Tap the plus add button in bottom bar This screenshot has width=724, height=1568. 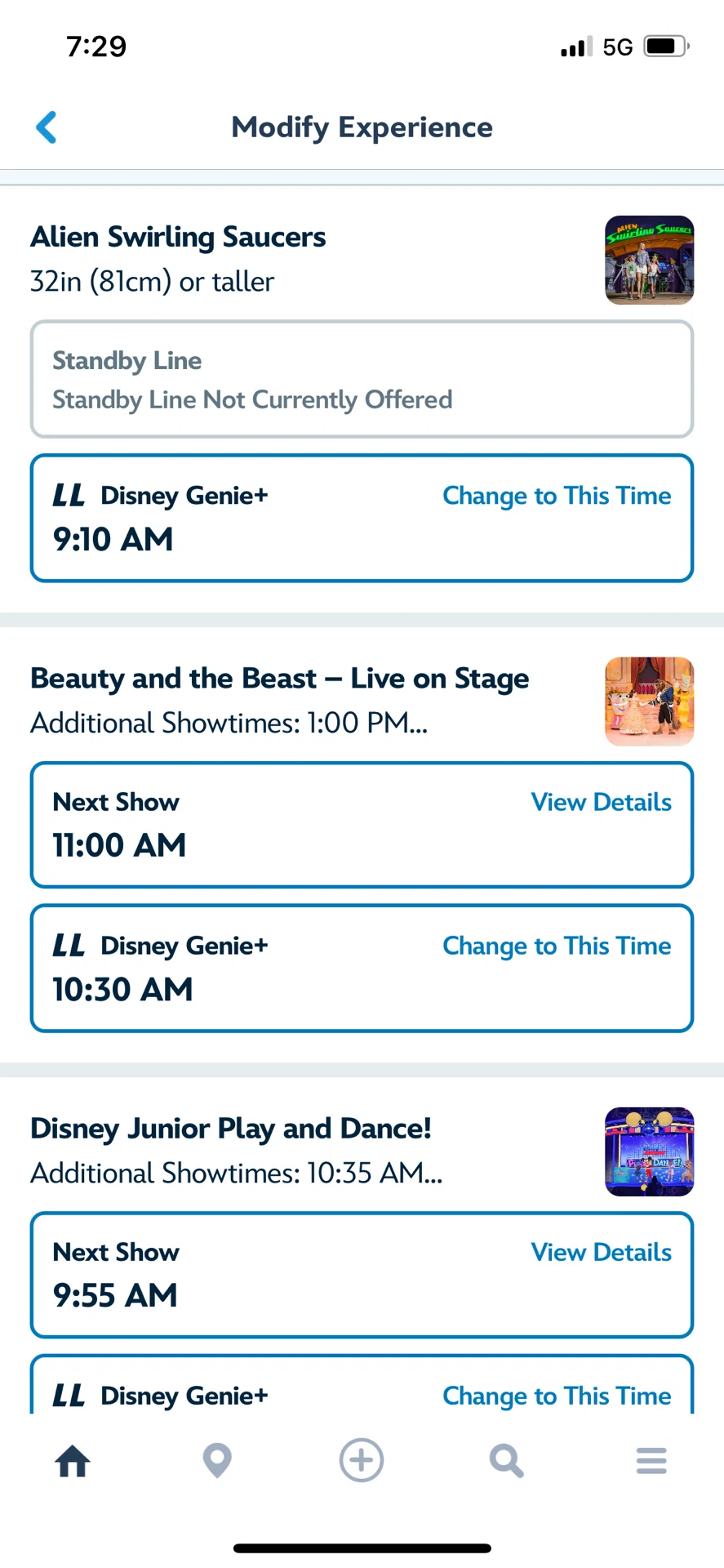(362, 1460)
